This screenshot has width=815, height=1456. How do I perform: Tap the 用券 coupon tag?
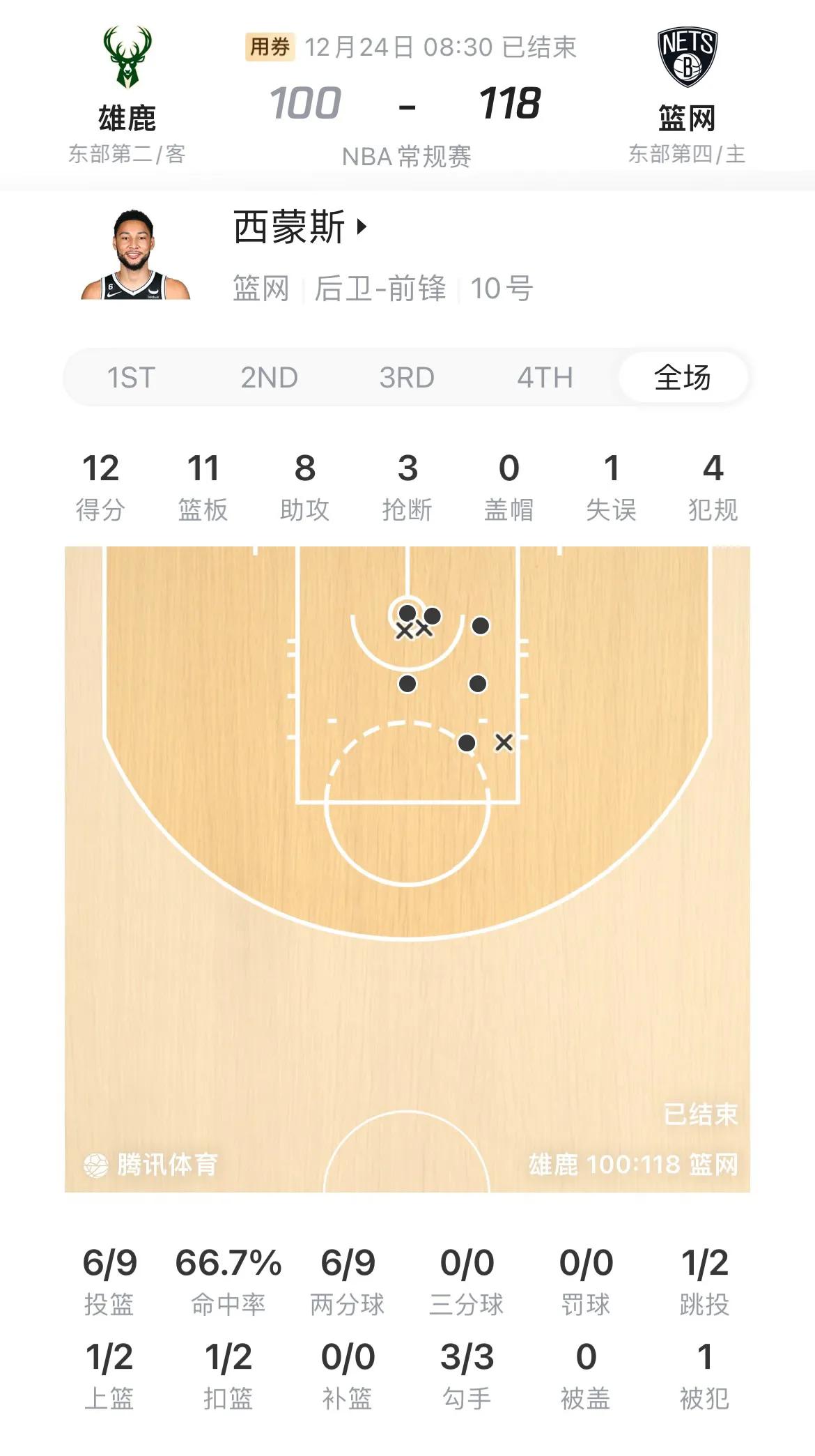270,47
